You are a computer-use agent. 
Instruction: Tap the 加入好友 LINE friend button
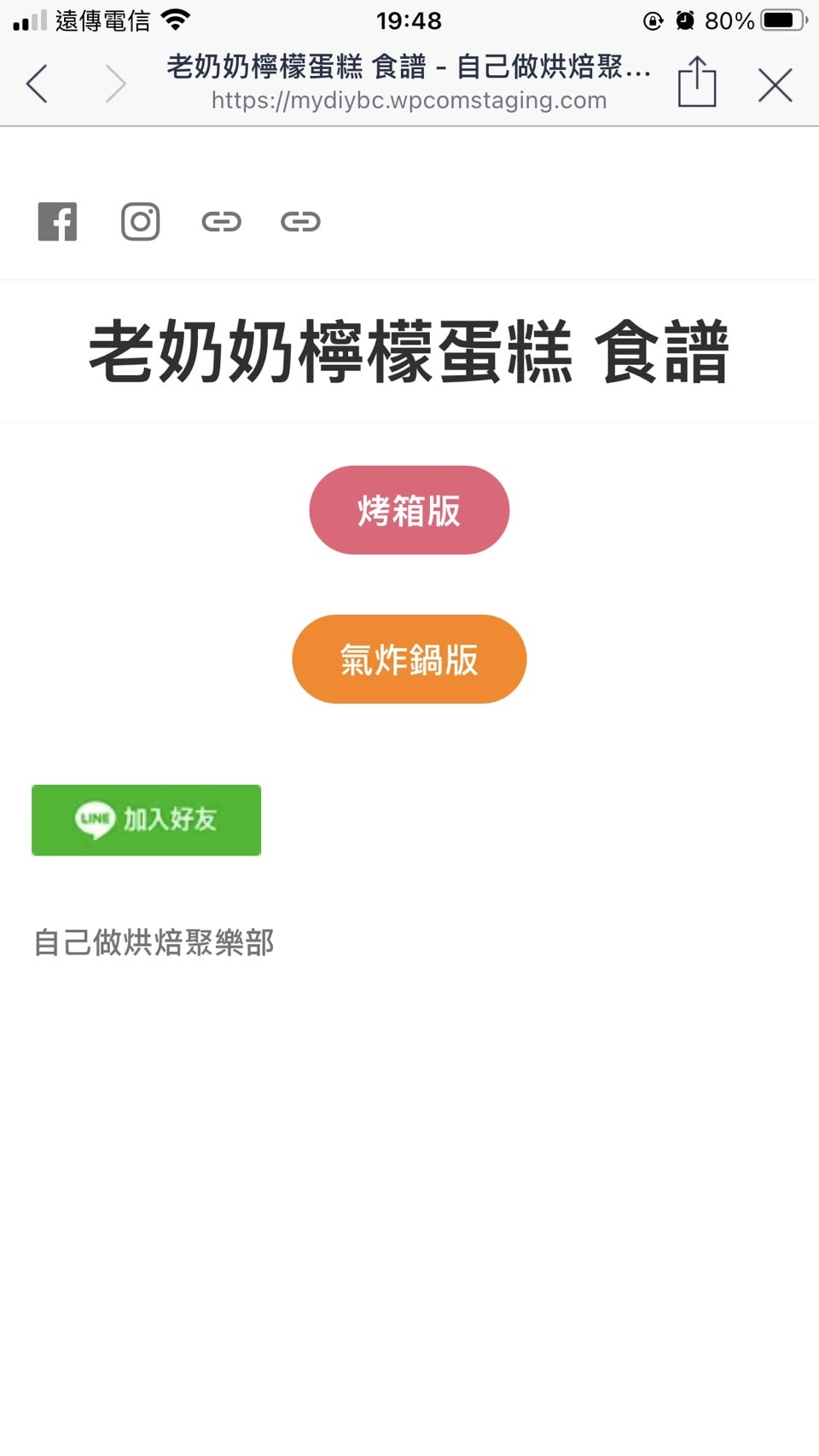[146, 820]
